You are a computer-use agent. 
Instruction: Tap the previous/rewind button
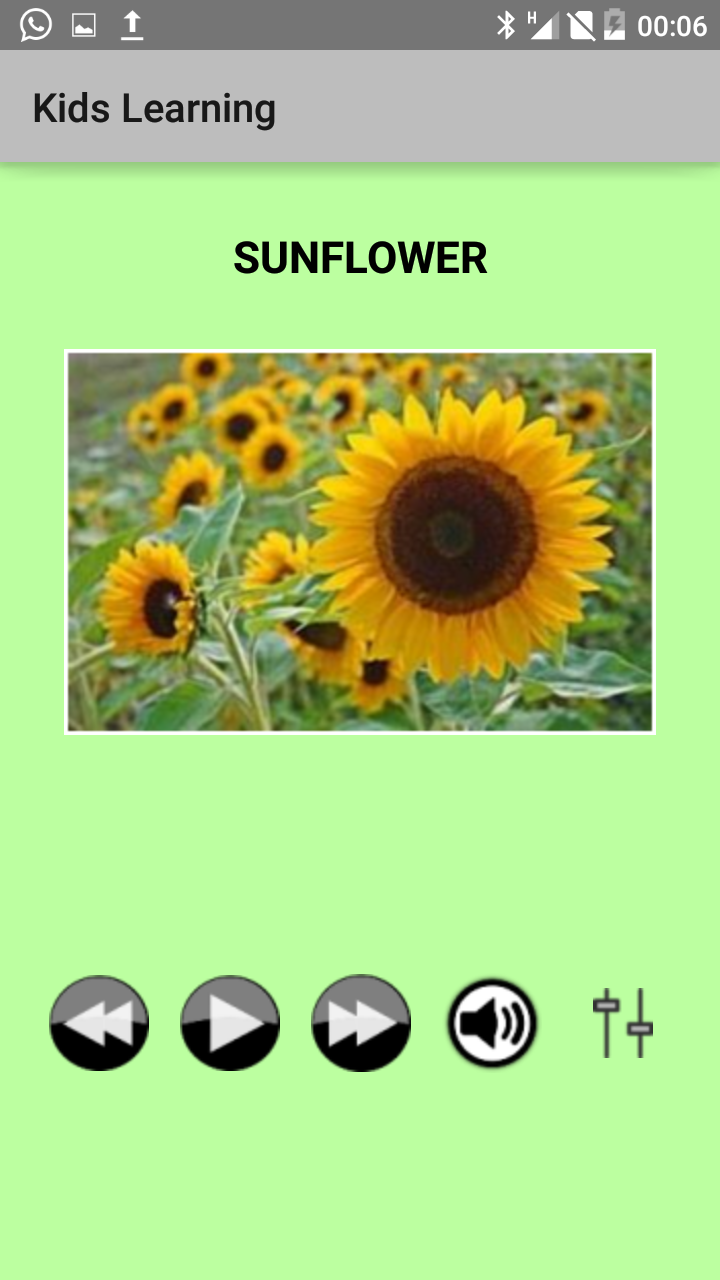(x=99, y=1022)
